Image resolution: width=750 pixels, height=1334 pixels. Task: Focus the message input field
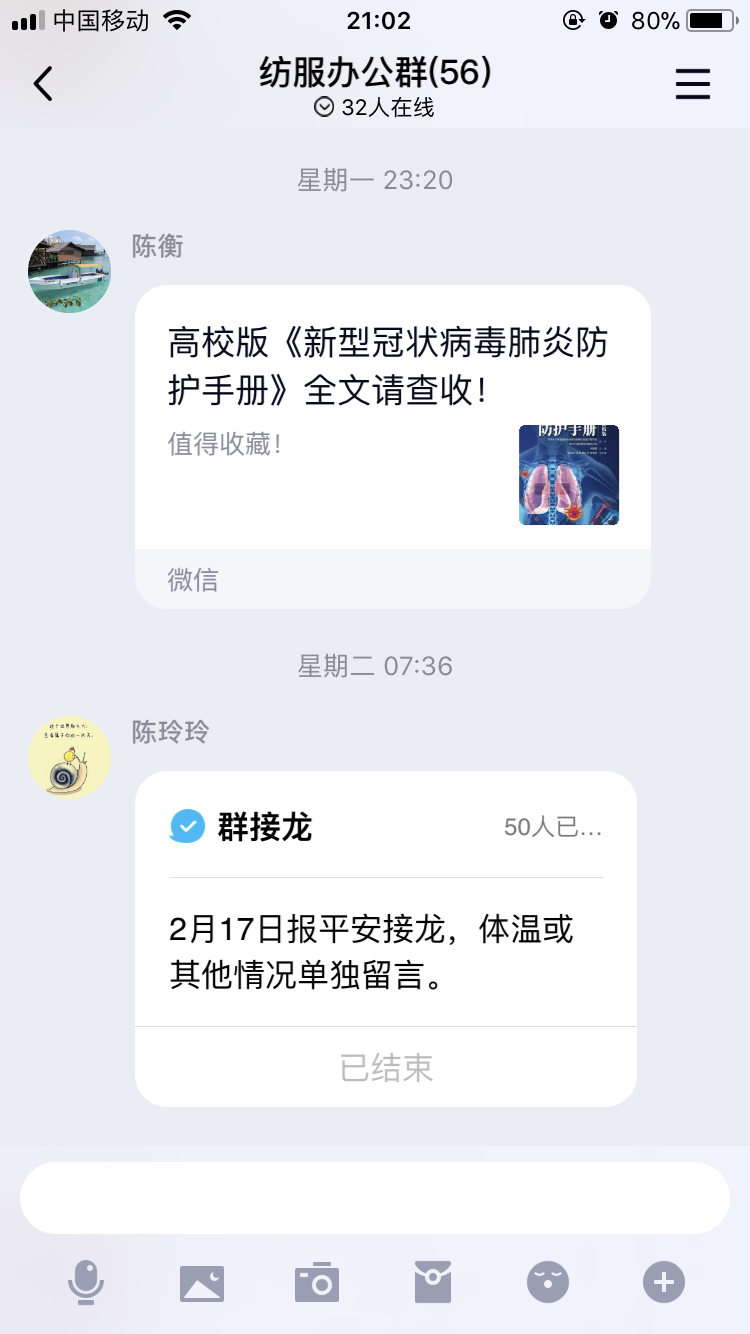pos(375,1198)
